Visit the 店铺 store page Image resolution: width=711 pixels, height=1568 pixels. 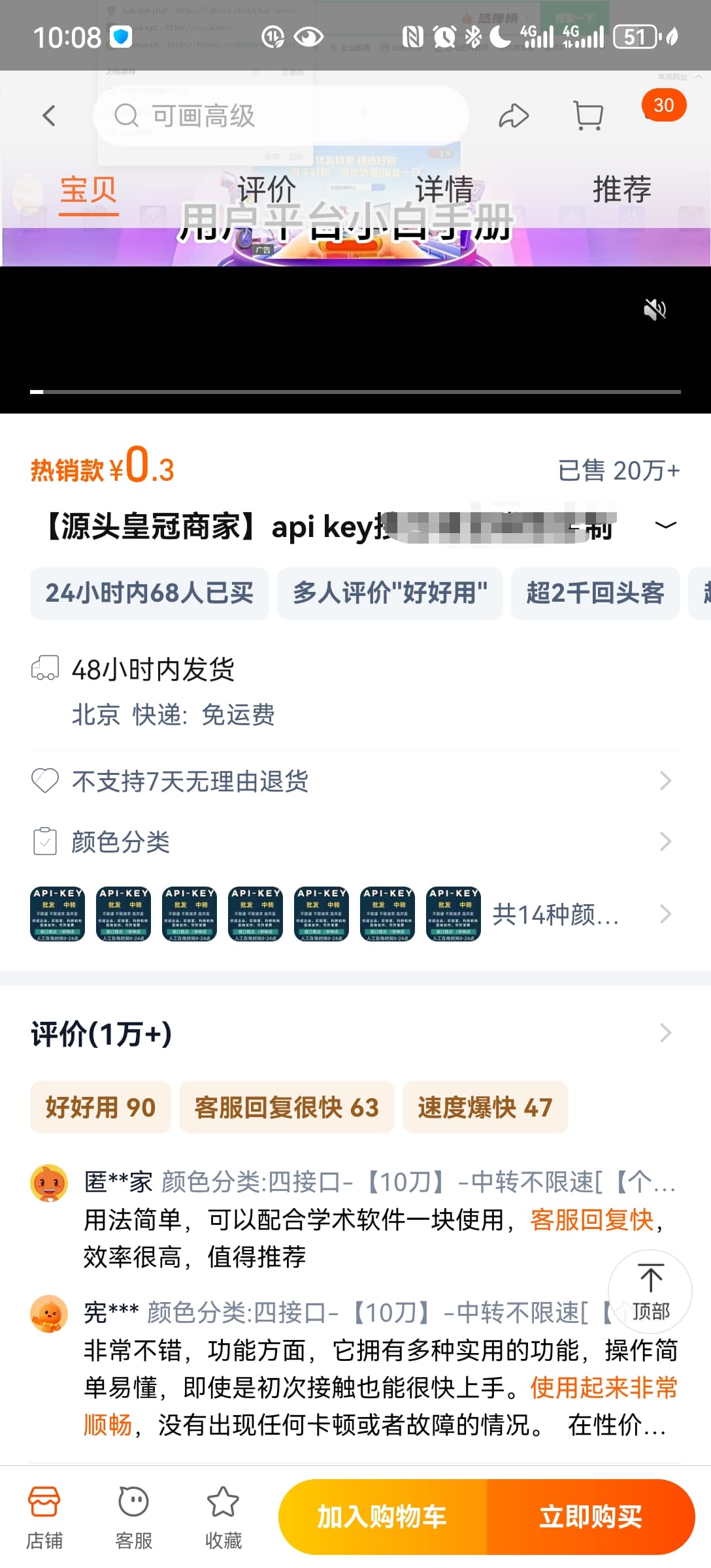(x=44, y=1518)
